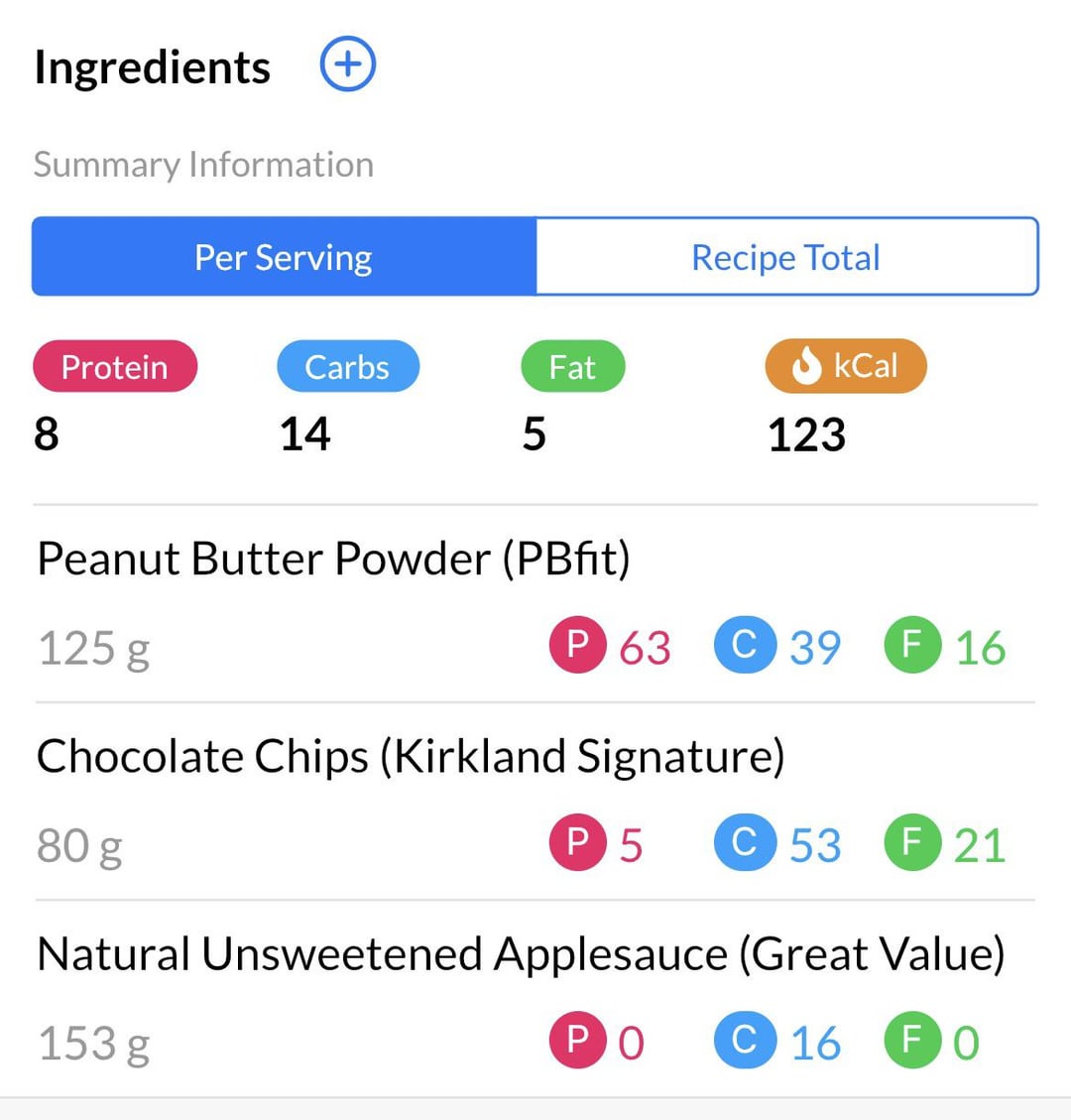Open the Peanut Butter Powder (PBfit) ingredient
1071x1120 pixels.
pos(333,560)
